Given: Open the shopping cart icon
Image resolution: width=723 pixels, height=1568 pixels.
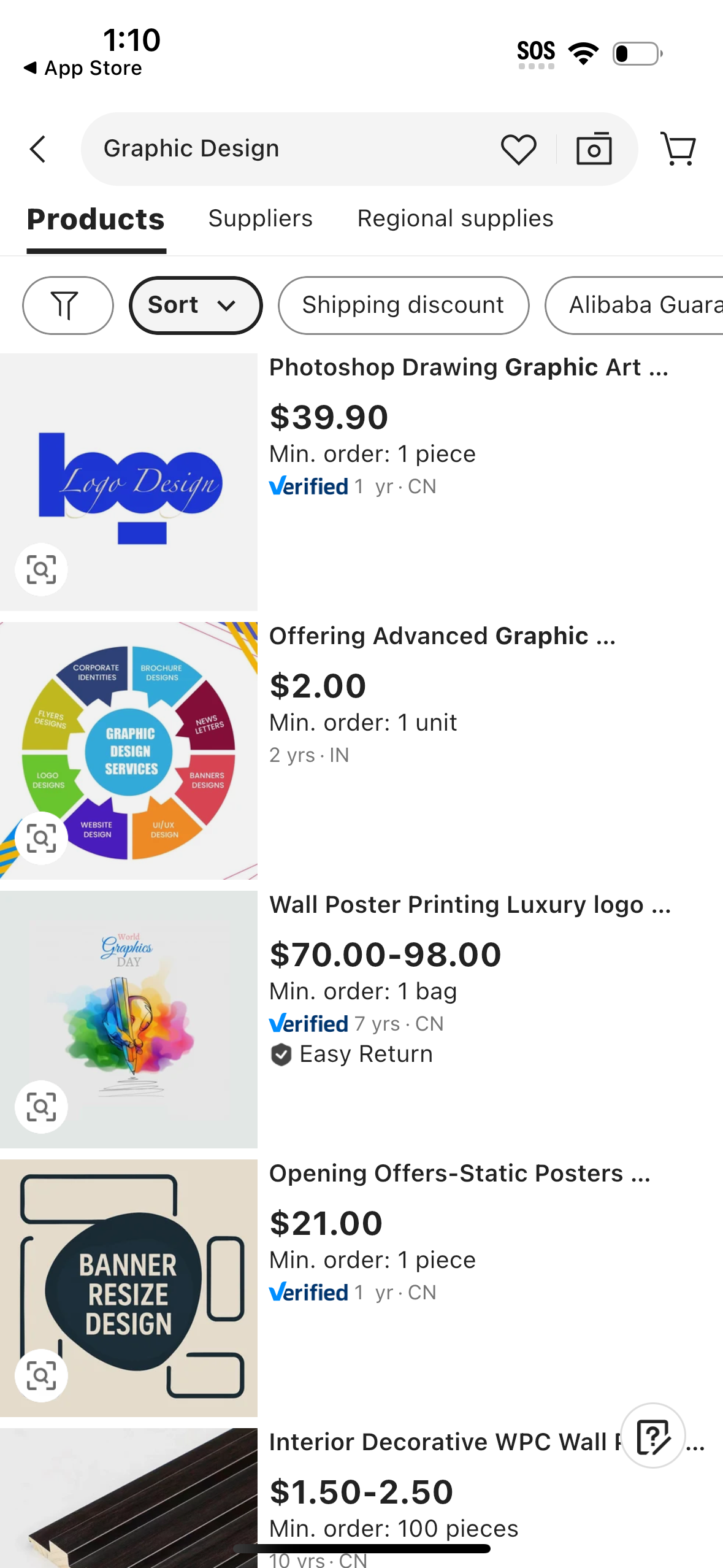Looking at the screenshot, I should pos(678,148).
